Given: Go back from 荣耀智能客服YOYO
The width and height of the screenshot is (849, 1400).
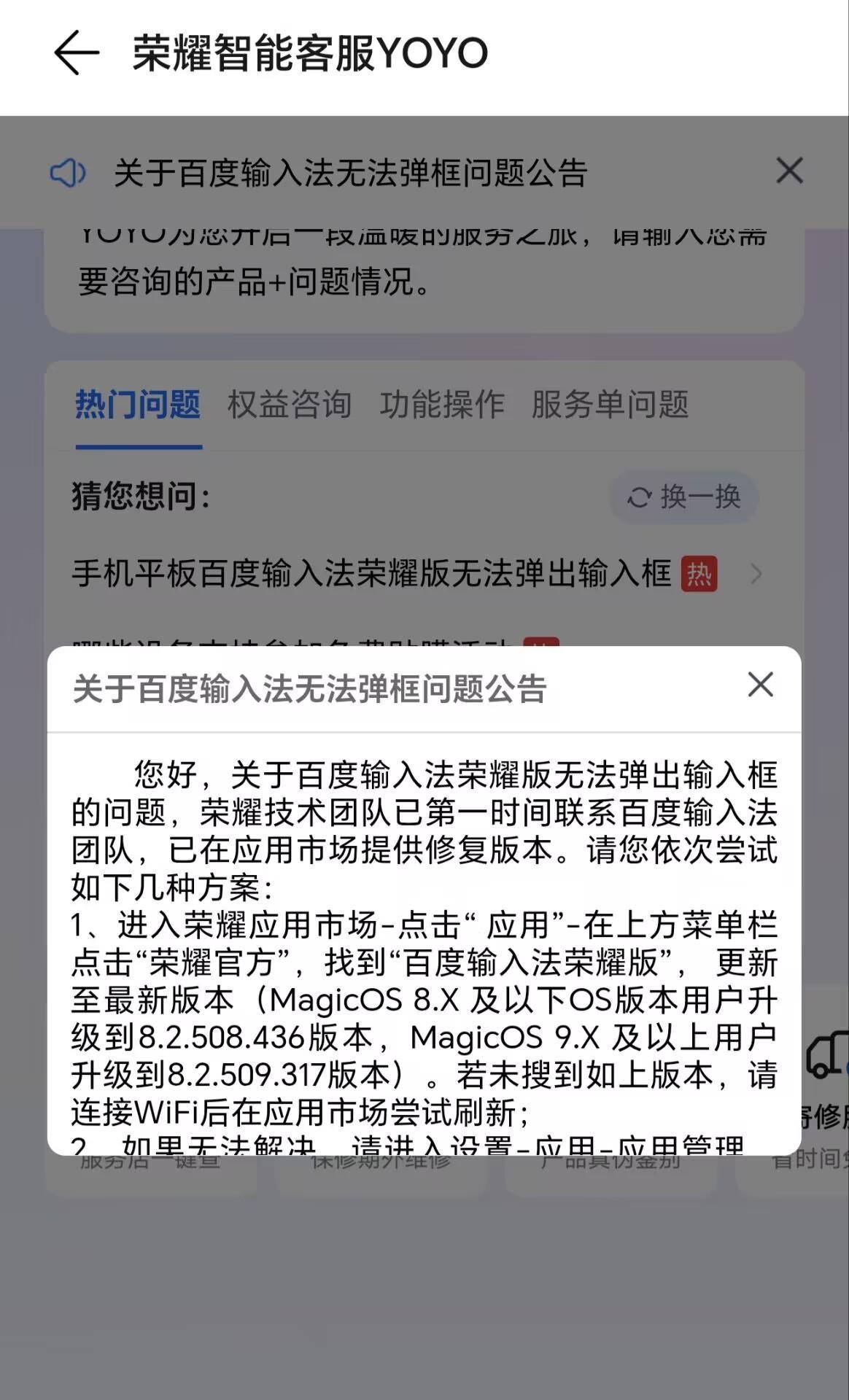Looking at the screenshot, I should click(76, 52).
